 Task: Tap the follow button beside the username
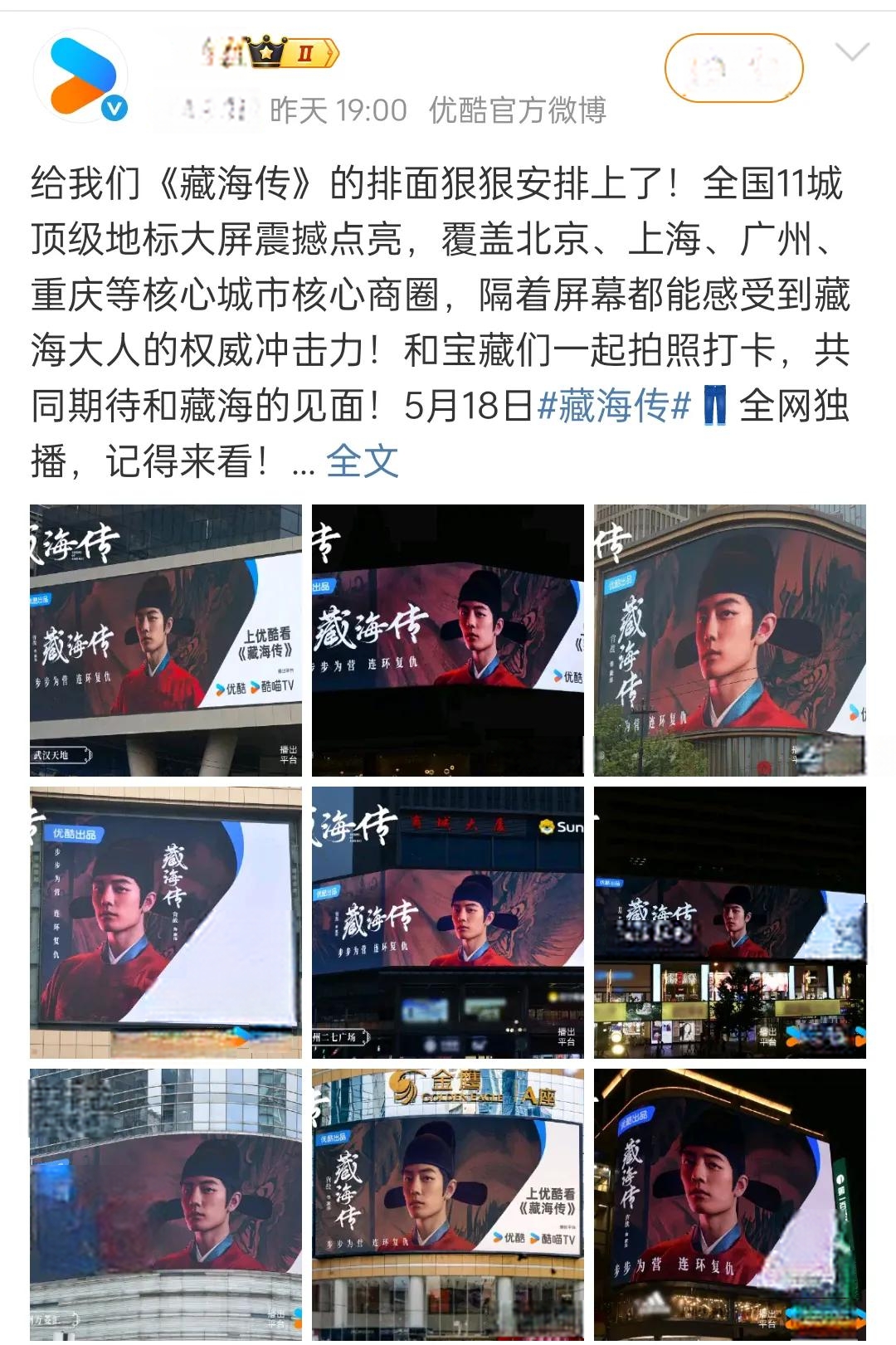[733, 69]
